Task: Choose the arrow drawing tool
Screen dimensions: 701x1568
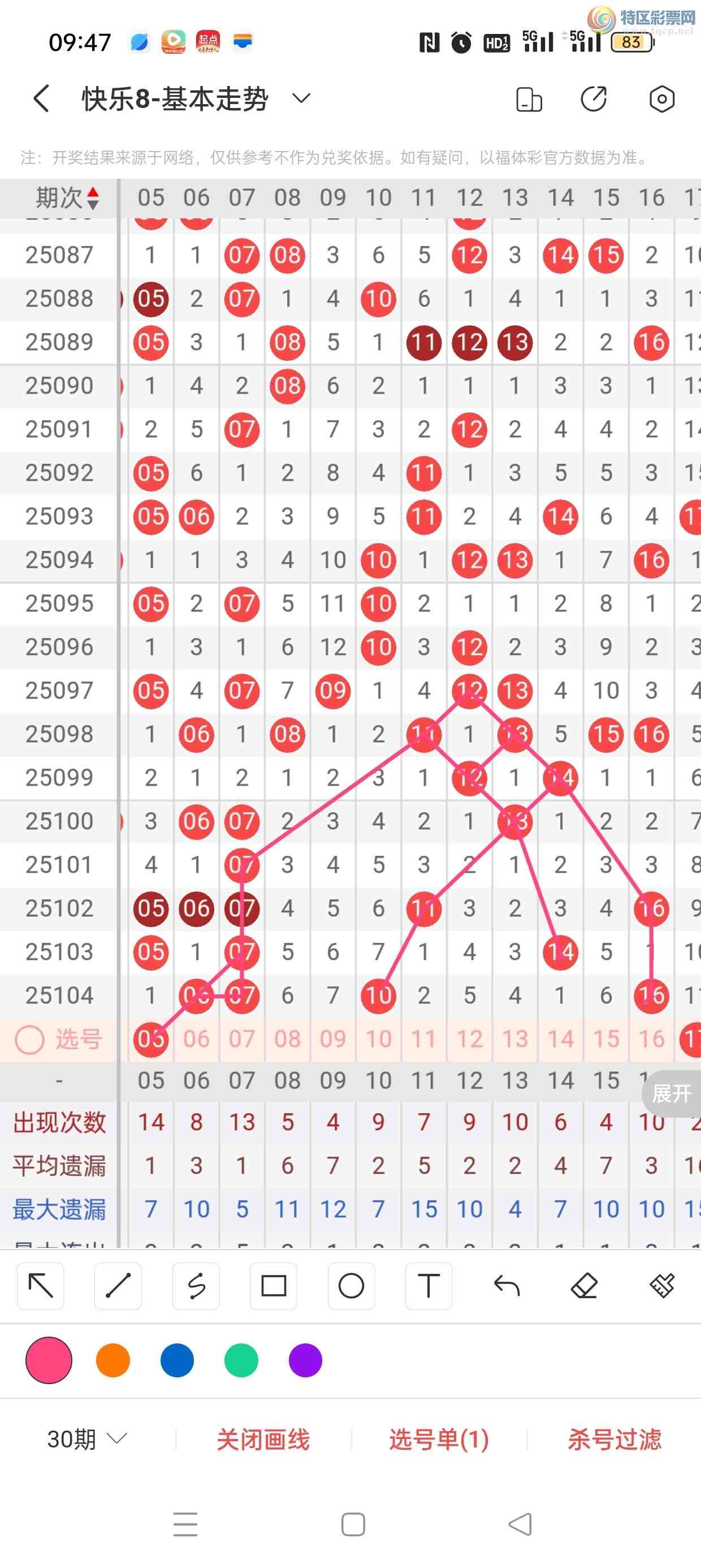Action: click(41, 1286)
